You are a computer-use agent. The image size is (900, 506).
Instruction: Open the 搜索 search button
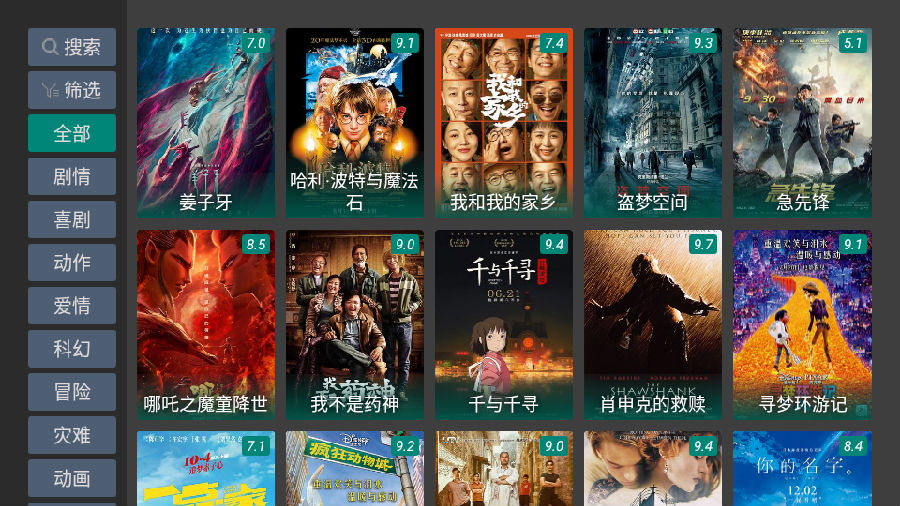[72, 47]
